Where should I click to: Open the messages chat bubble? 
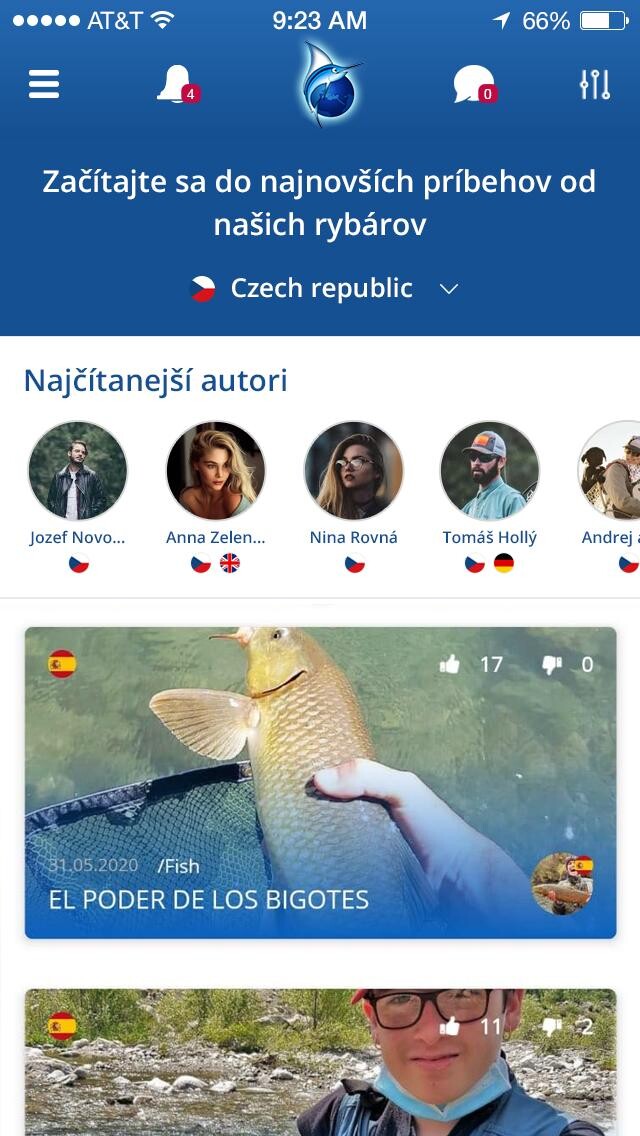click(x=472, y=84)
